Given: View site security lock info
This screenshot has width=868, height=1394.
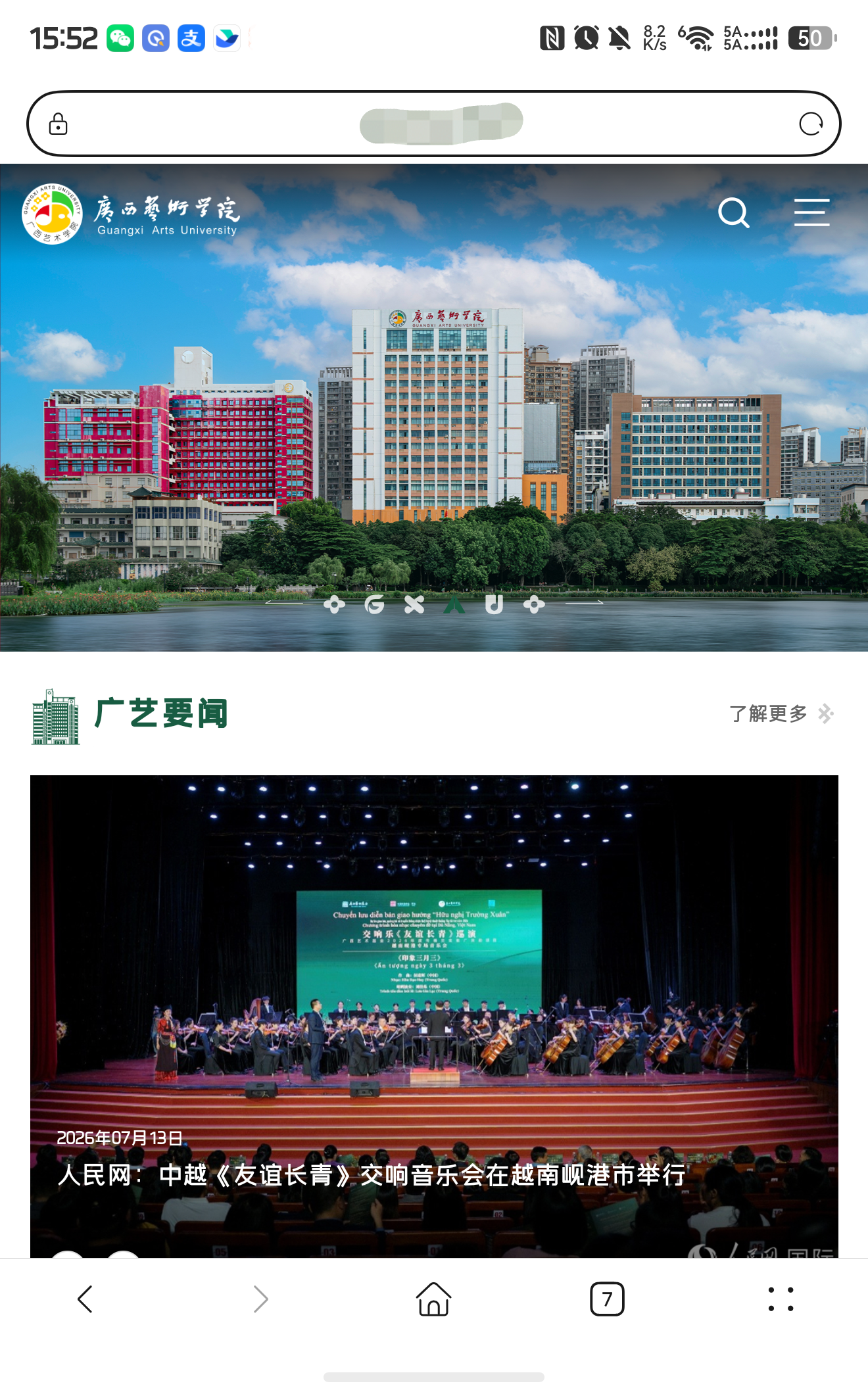Looking at the screenshot, I should click(x=59, y=124).
